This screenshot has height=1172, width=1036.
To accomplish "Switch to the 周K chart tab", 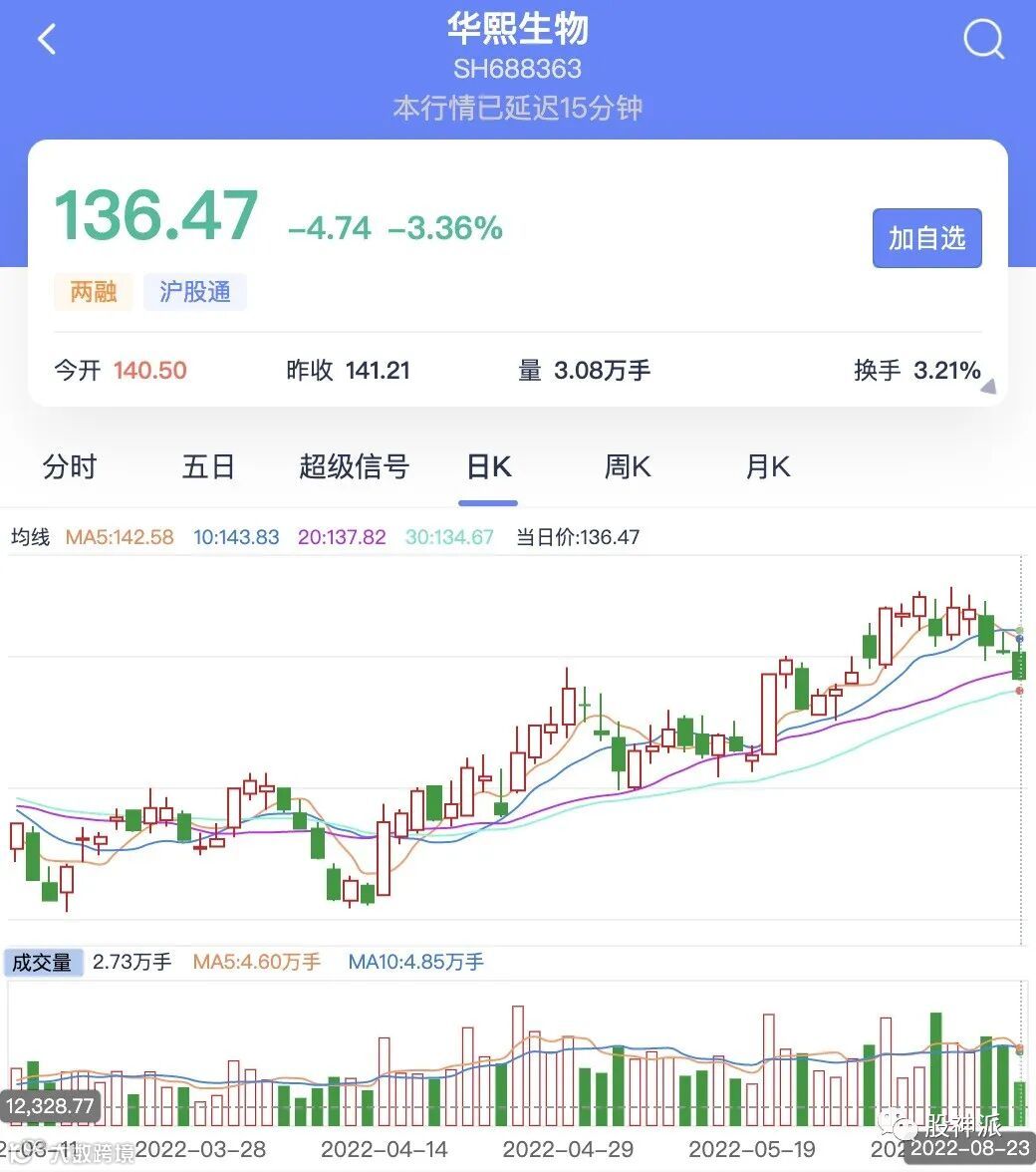I will click(628, 467).
